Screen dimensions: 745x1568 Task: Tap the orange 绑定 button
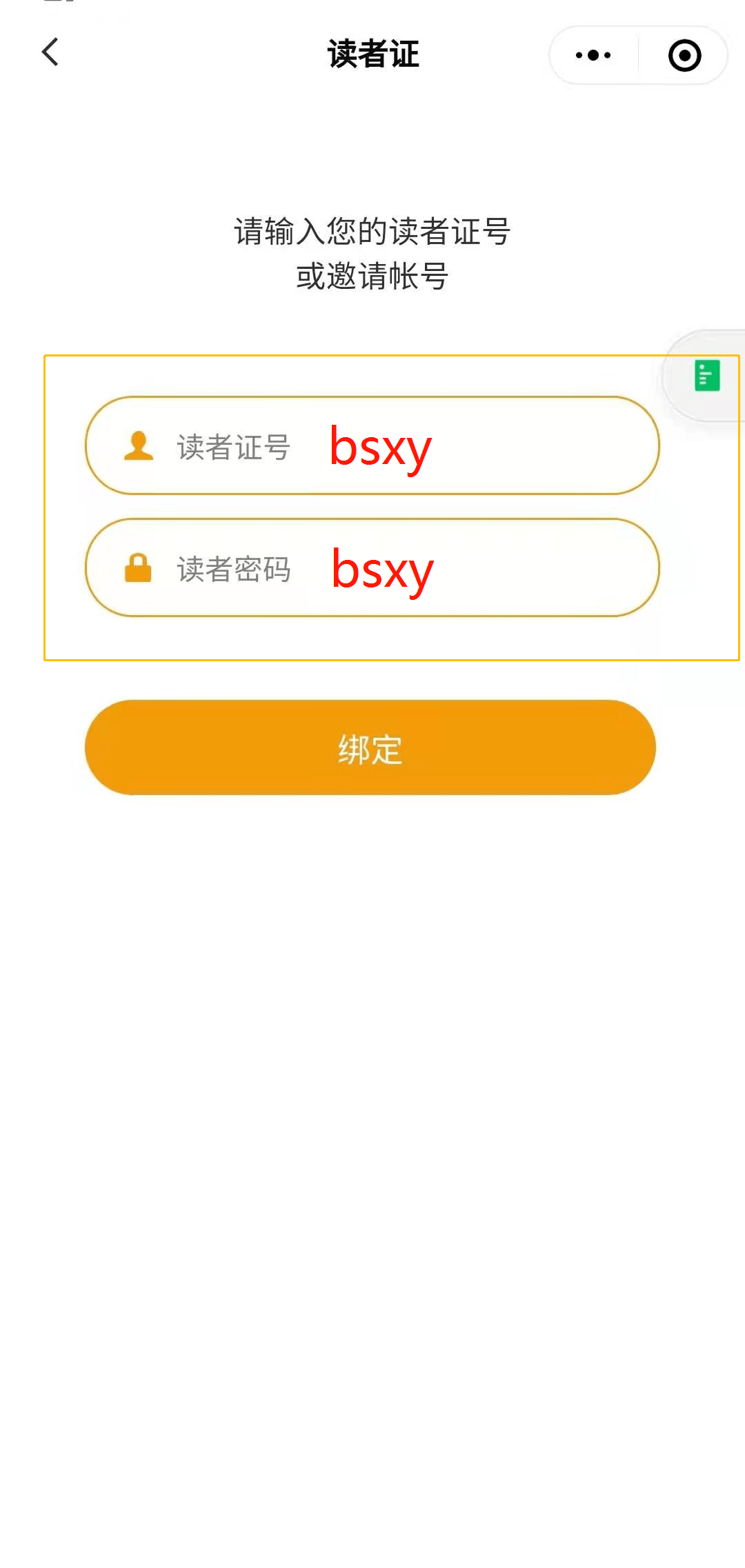pyautogui.click(x=370, y=747)
